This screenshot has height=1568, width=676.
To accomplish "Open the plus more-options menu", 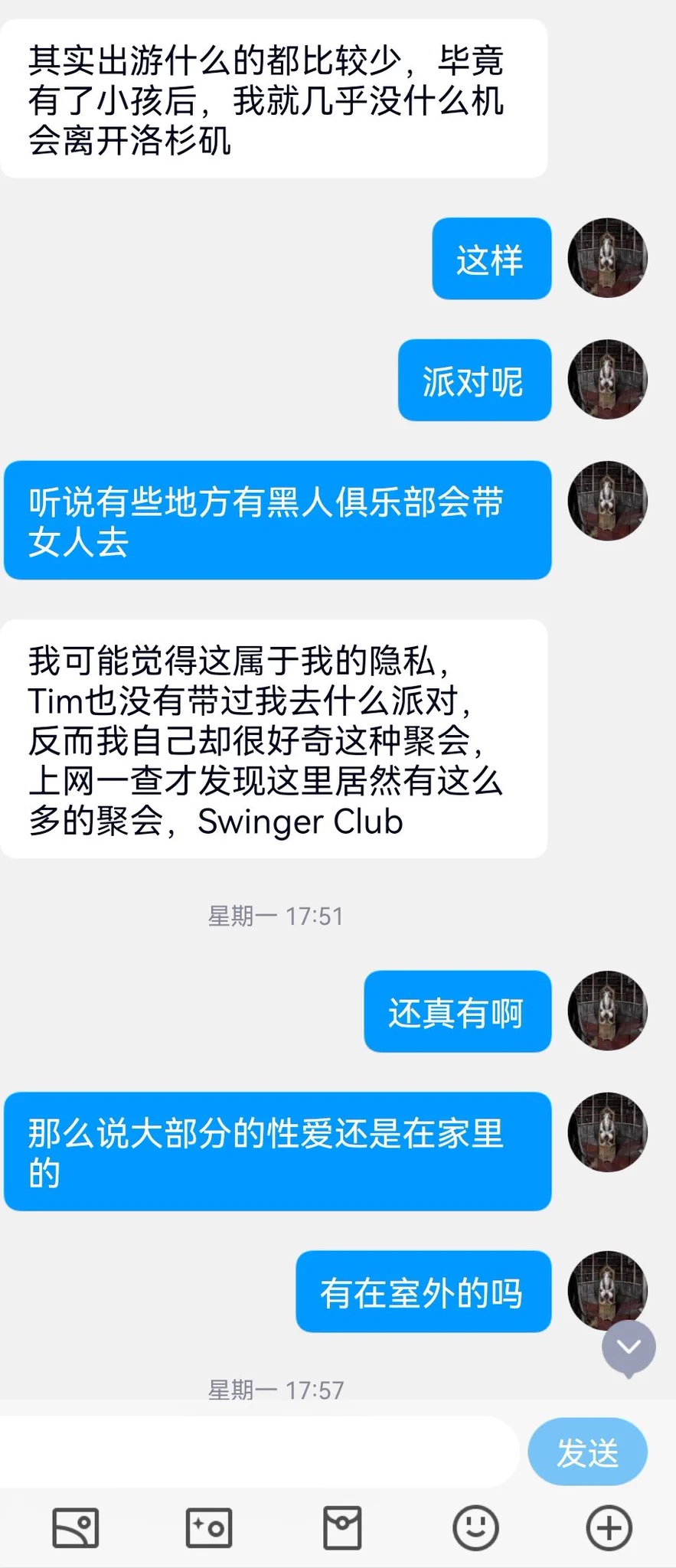I will coord(609,1528).
